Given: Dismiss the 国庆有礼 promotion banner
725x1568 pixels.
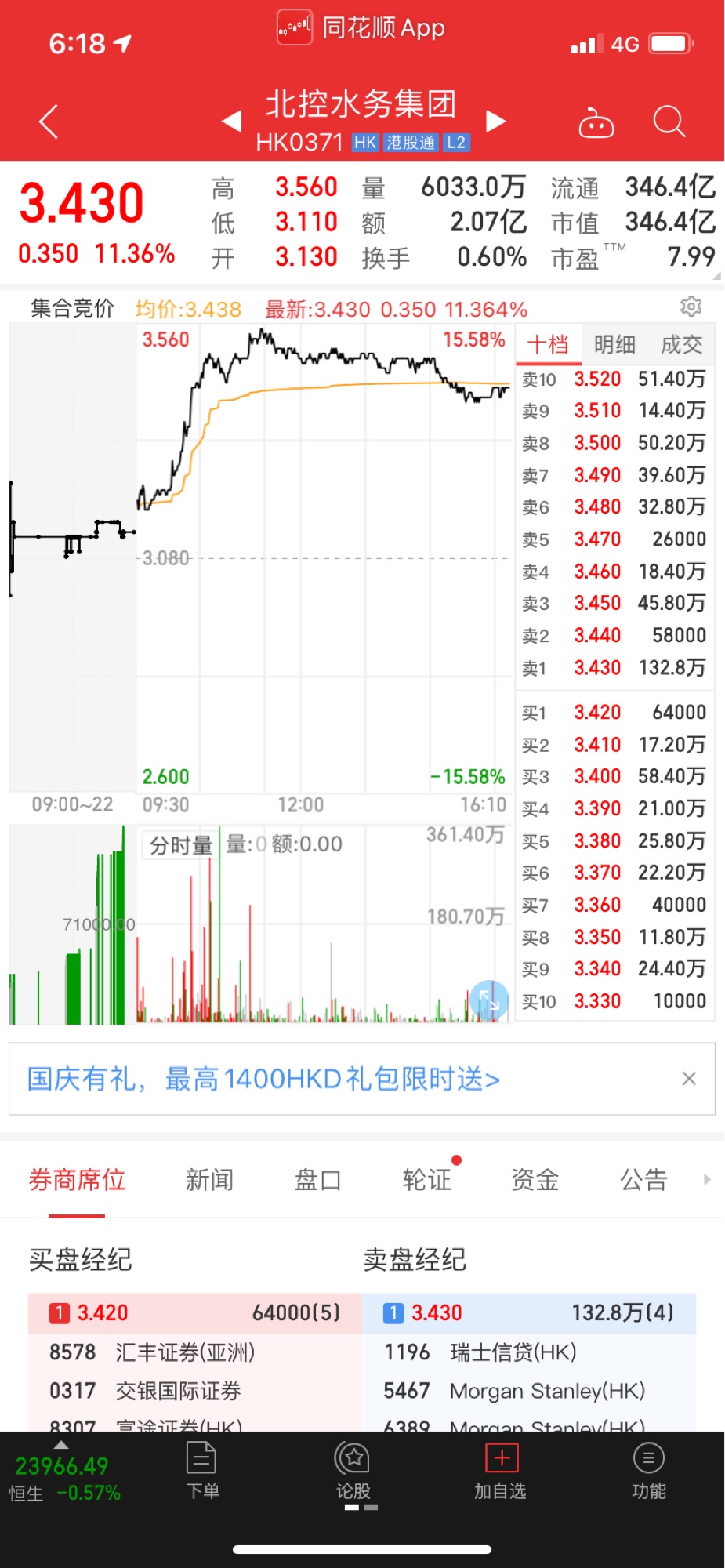Looking at the screenshot, I should (x=689, y=1079).
